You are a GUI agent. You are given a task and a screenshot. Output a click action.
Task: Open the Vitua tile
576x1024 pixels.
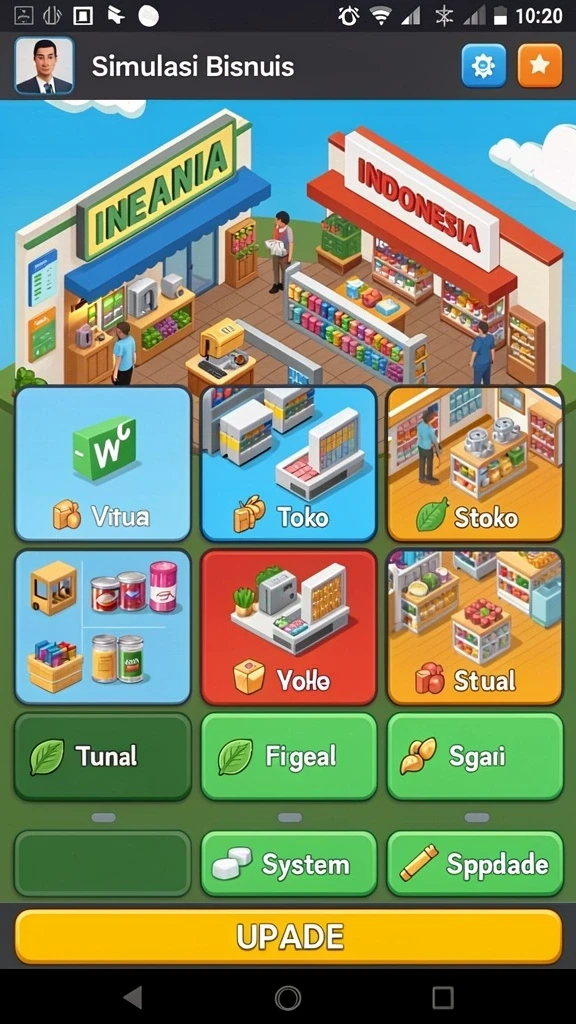tap(103, 464)
